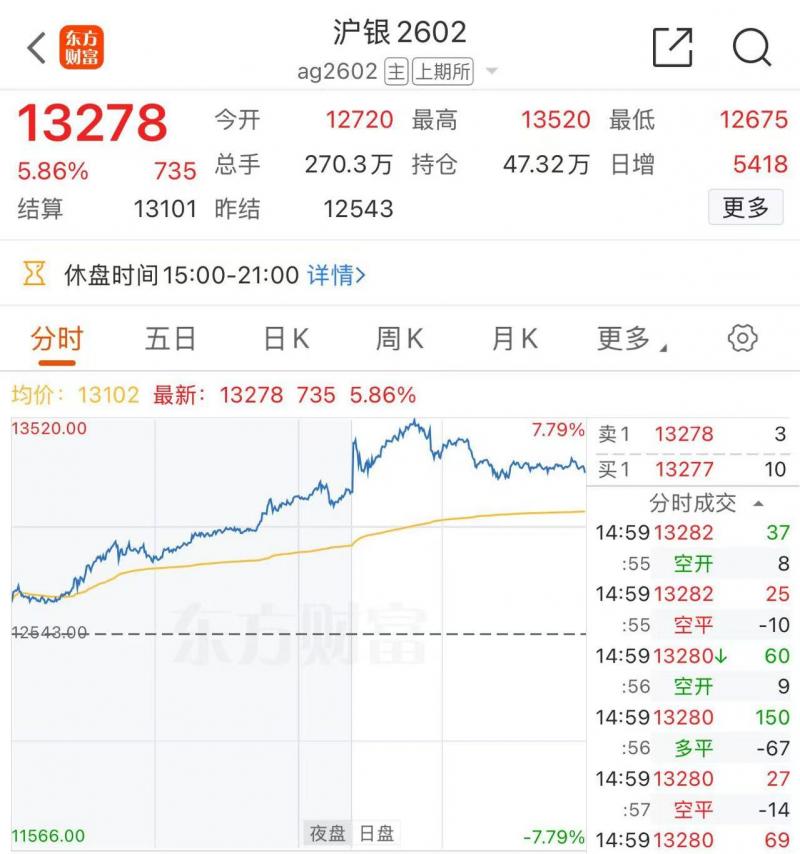
Task: Switch to the 日K chart tab
Action: pos(286,339)
